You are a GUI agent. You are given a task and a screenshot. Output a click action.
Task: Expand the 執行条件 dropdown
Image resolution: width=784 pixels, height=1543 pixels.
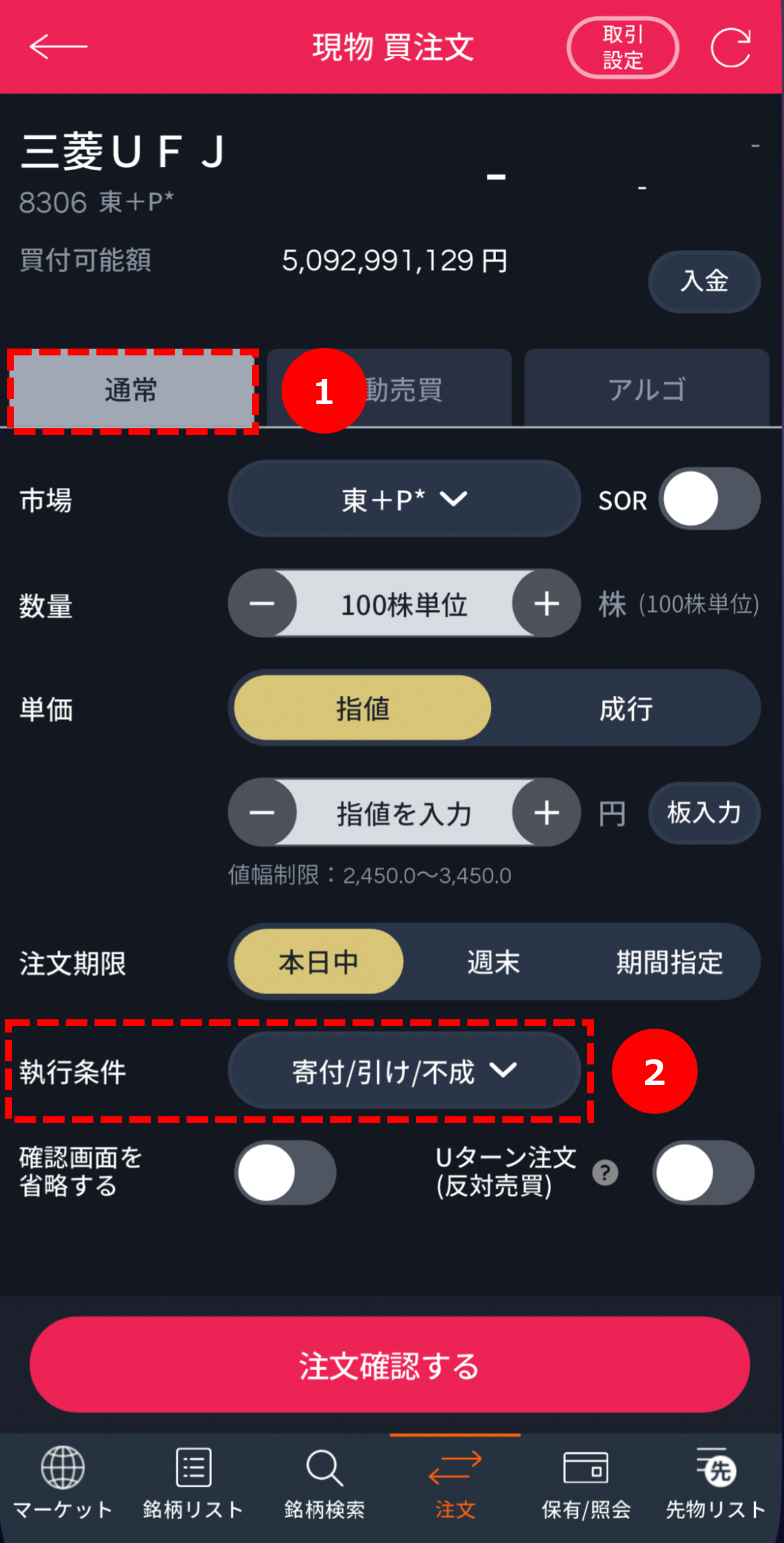(404, 1072)
